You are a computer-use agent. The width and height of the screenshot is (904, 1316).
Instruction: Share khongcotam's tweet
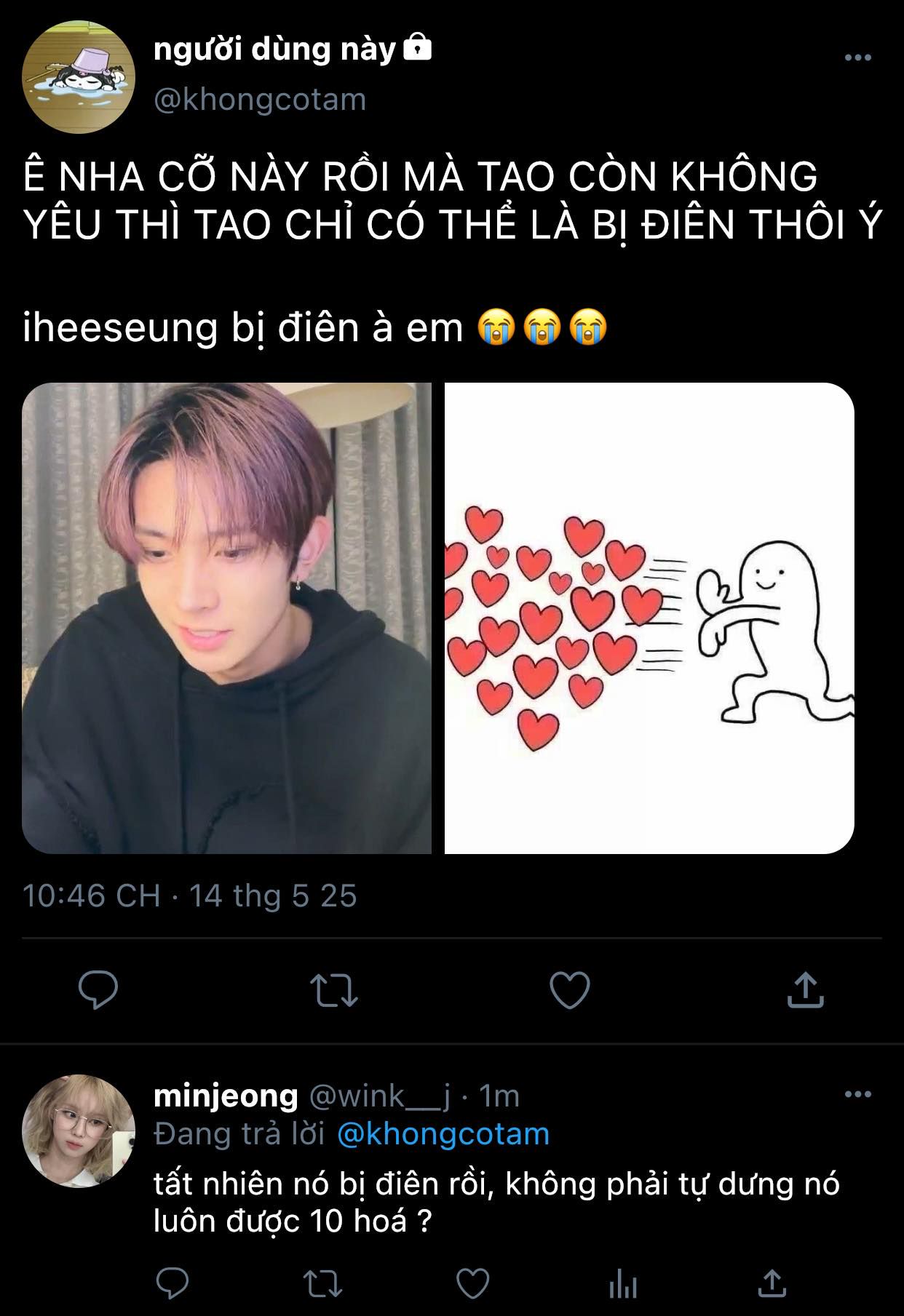pyautogui.click(x=805, y=990)
